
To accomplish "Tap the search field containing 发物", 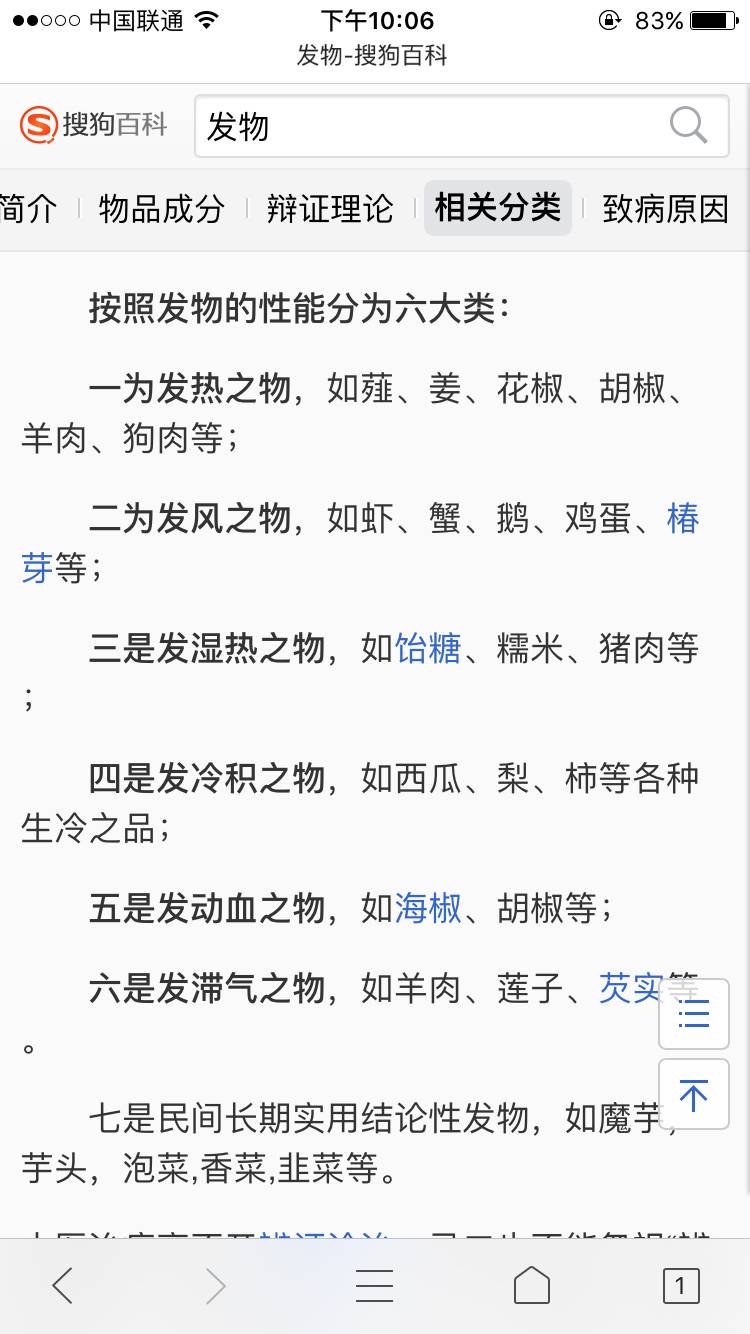I will click(x=430, y=127).
